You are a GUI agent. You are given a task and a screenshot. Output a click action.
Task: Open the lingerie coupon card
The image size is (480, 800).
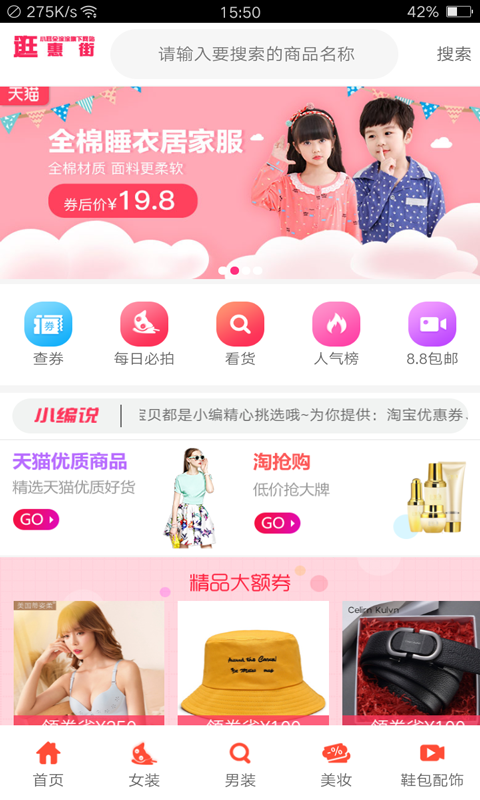point(89,663)
